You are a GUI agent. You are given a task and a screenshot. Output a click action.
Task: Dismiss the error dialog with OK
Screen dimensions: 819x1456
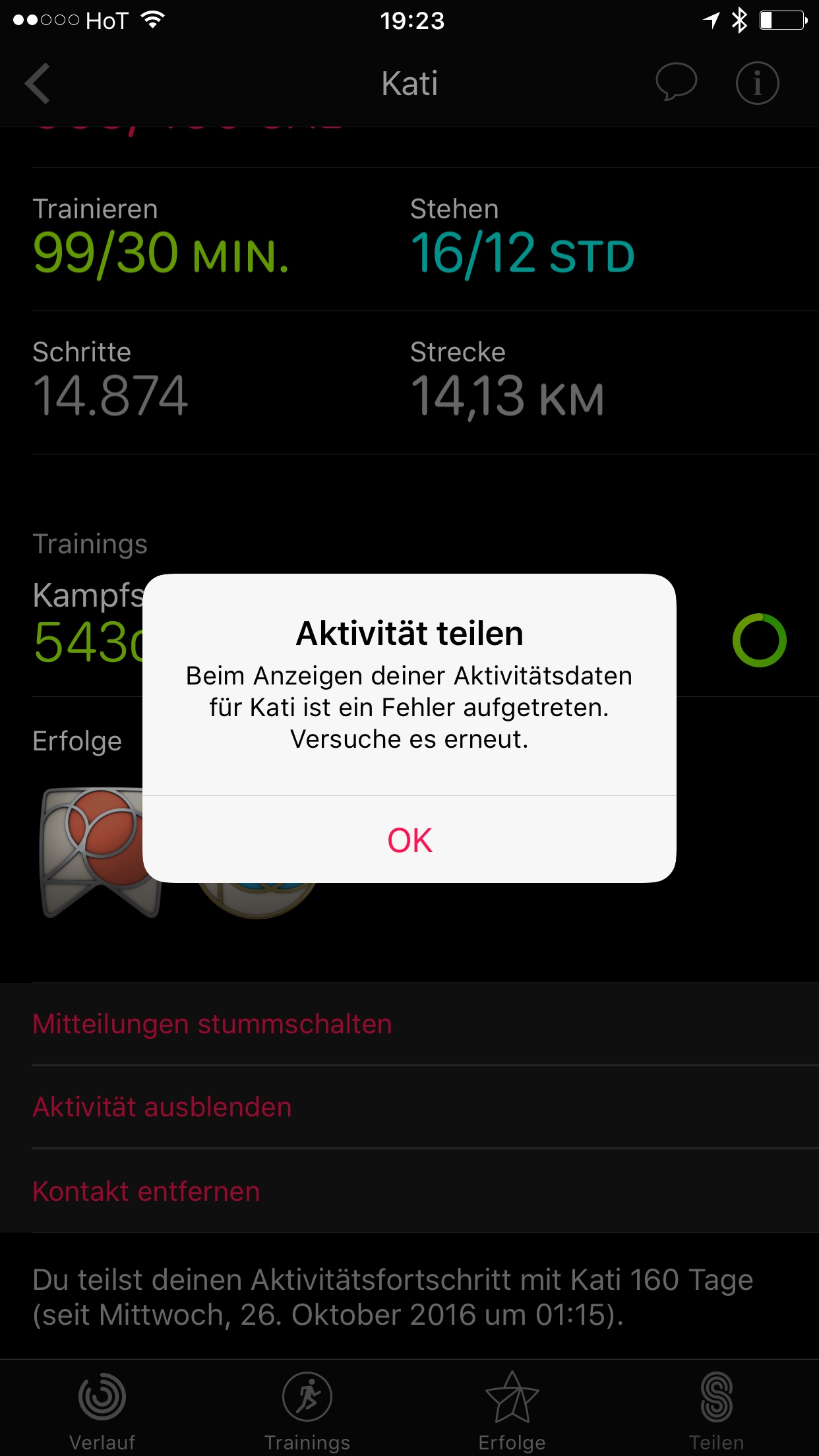[409, 839]
